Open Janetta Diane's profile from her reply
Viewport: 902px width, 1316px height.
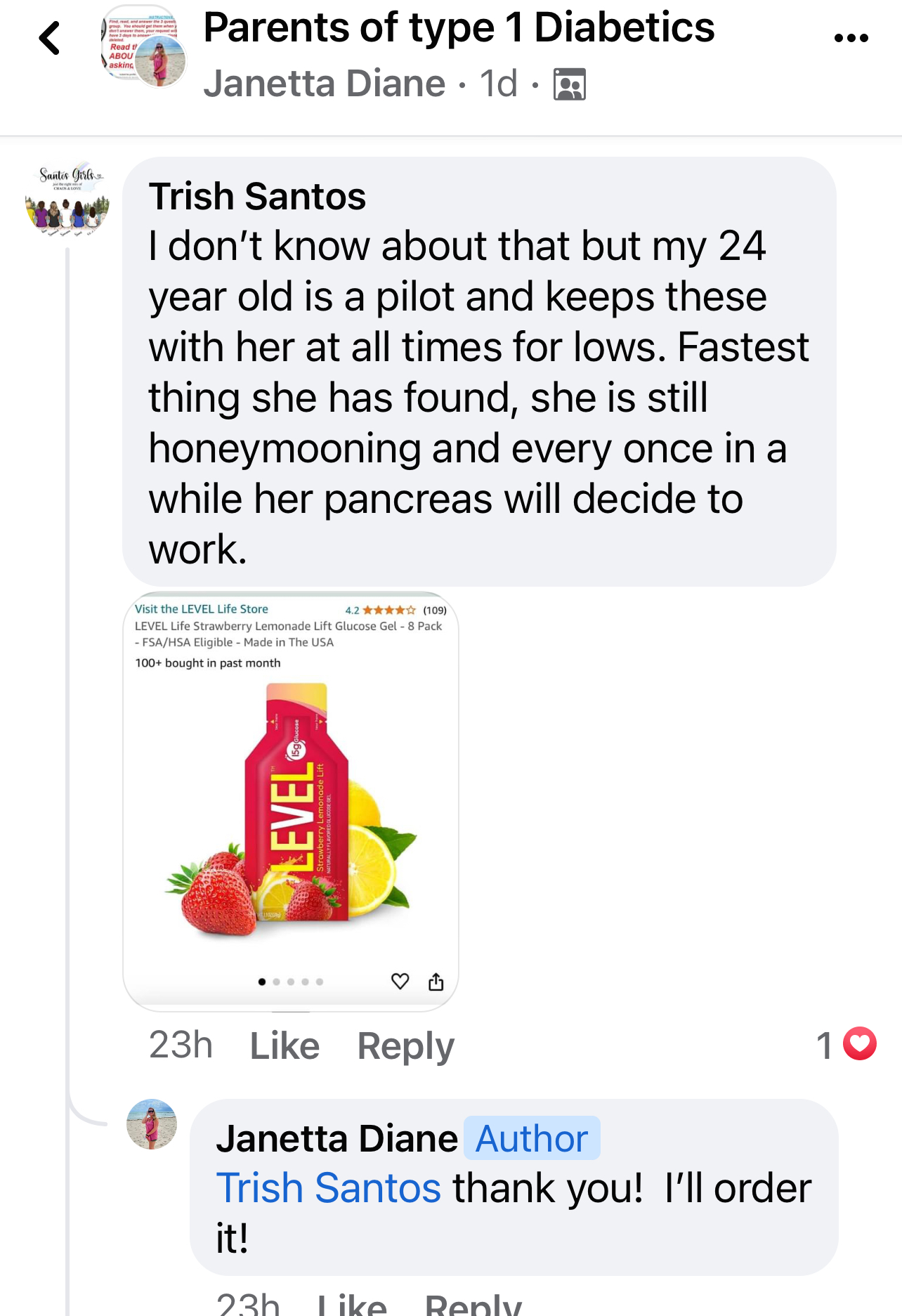coord(336,1139)
